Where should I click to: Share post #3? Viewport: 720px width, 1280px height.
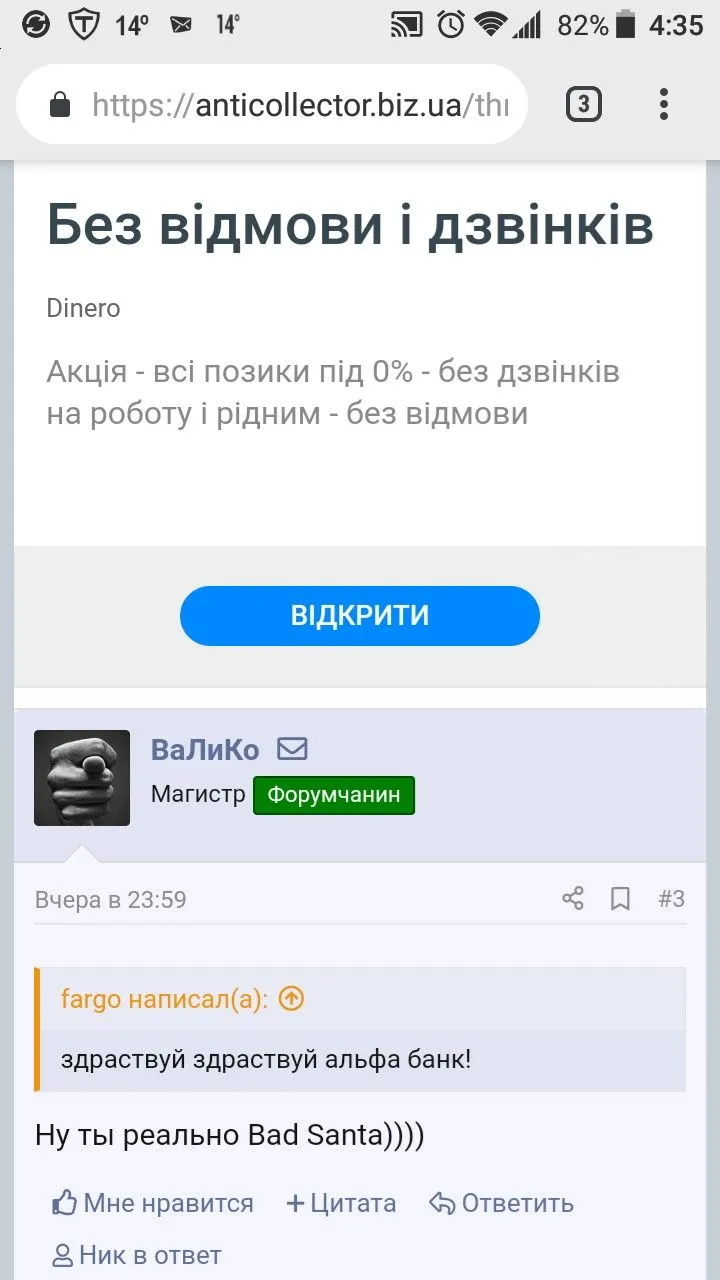tap(572, 899)
